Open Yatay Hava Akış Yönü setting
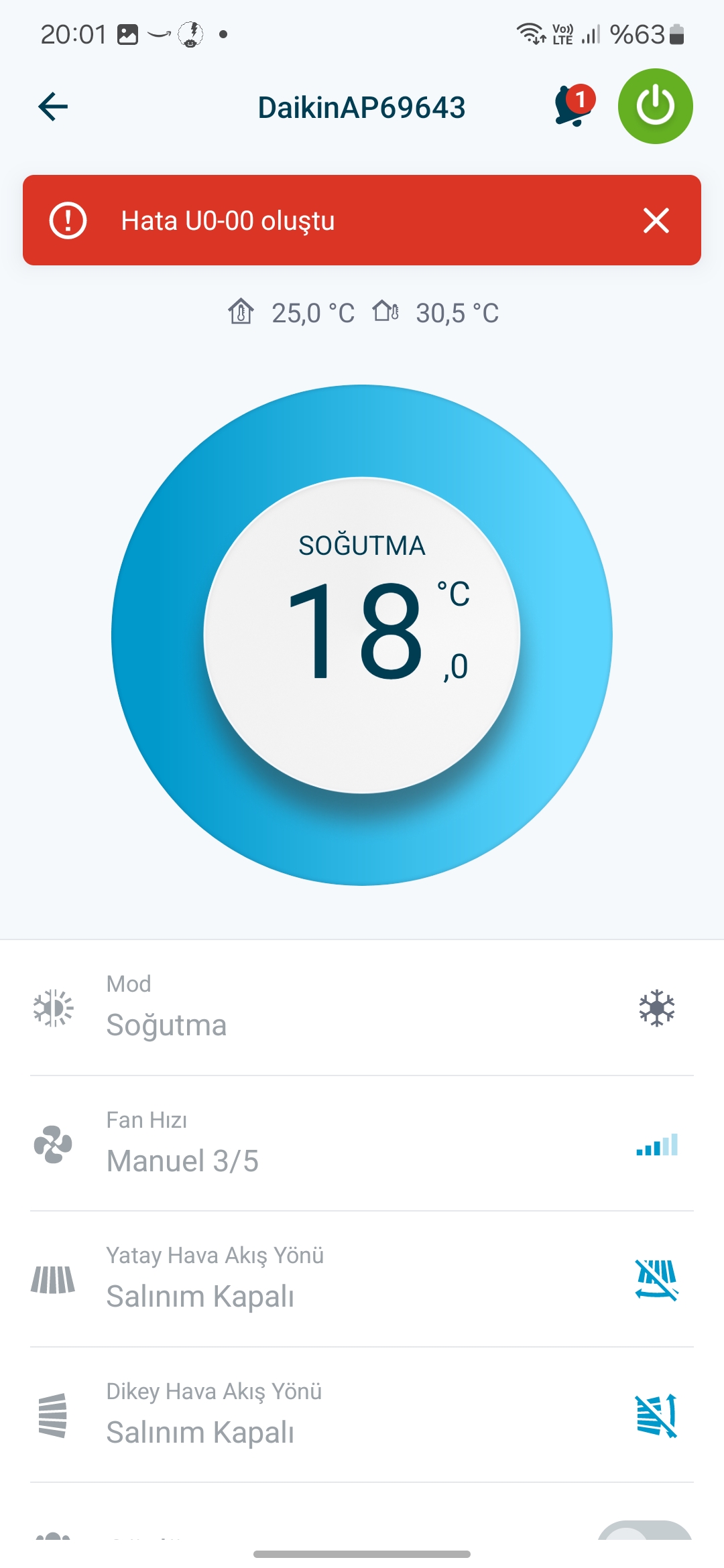This screenshot has width=724, height=1568. click(362, 1279)
